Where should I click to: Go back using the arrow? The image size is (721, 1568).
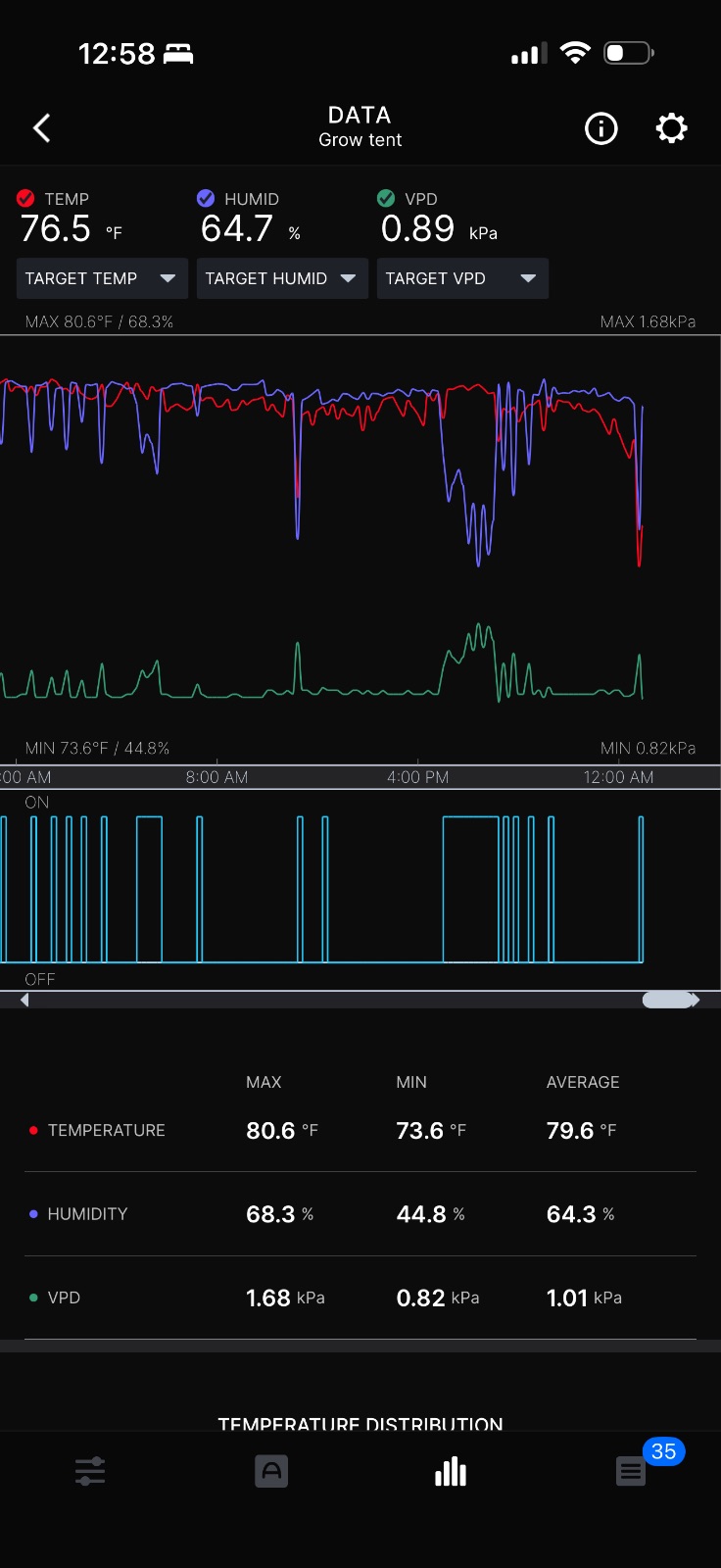click(x=41, y=128)
